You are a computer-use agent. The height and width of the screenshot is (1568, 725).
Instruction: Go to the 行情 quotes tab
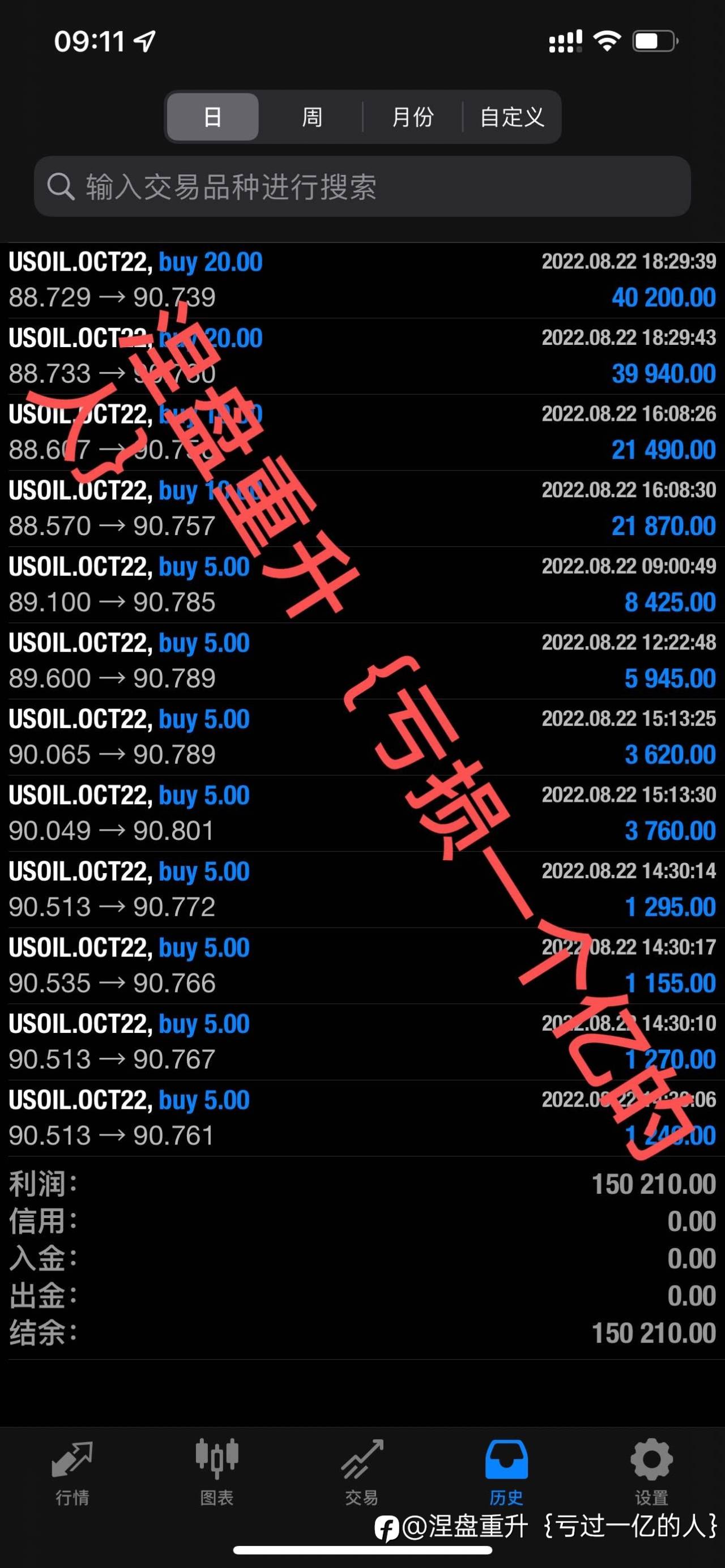pyautogui.click(x=72, y=1472)
